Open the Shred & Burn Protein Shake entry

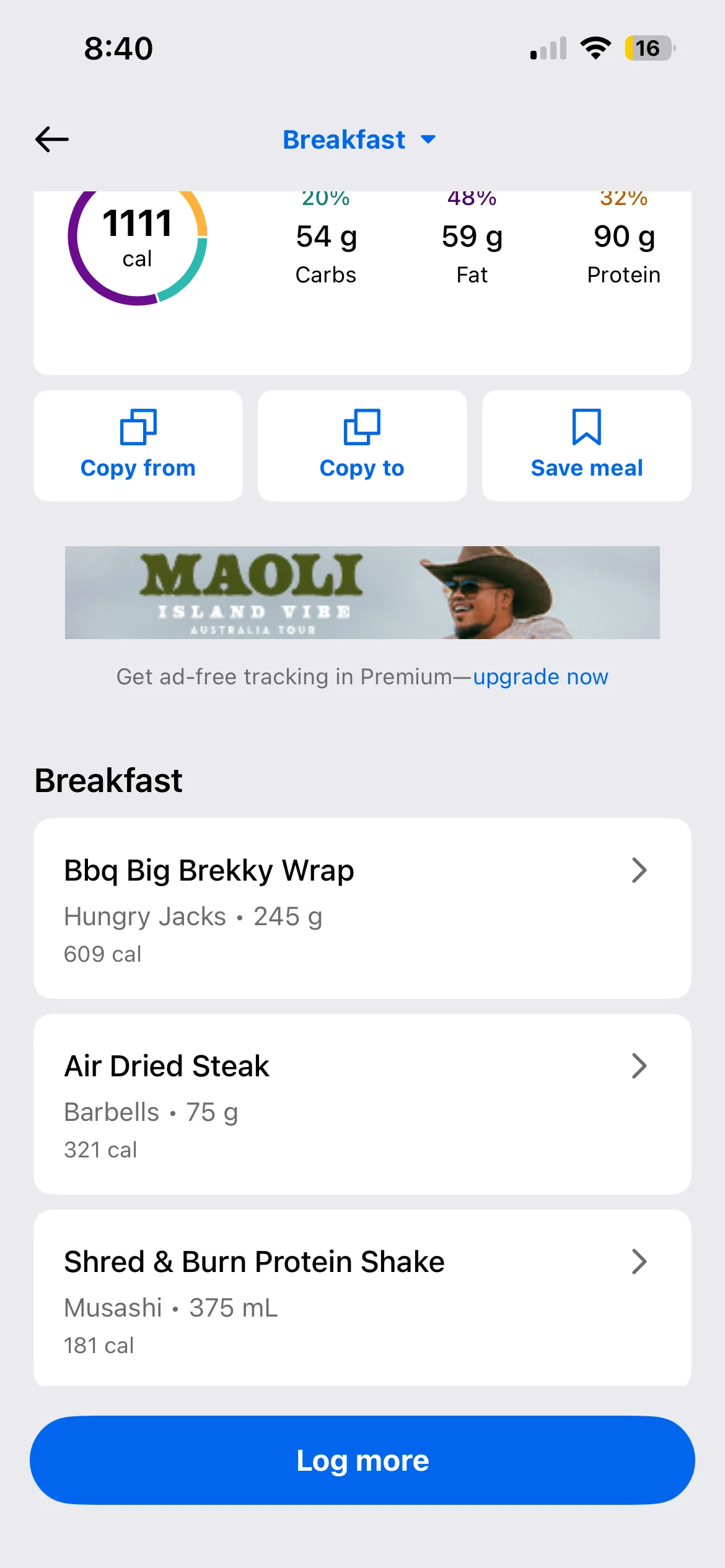[x=362, y=1298]
